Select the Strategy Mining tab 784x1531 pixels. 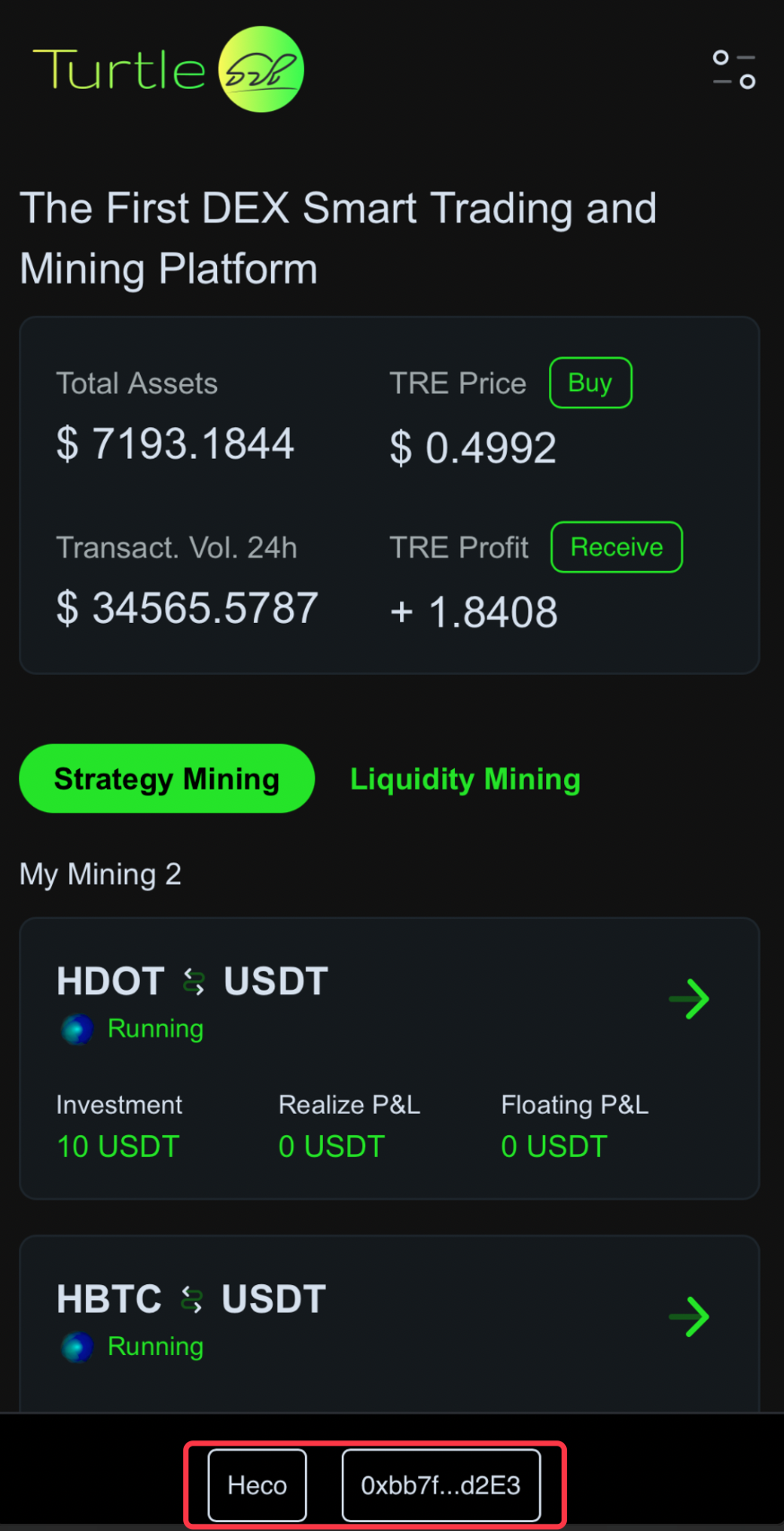tap(167, 779)
